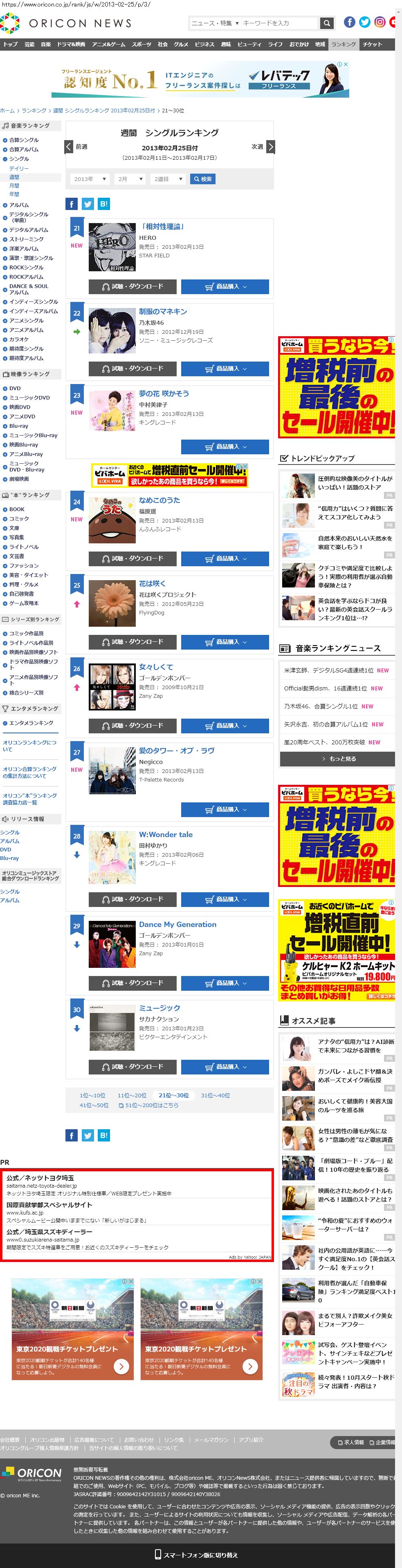Open ミュージック by サカナクション
This screenshot has width=402, height=1568.
pos(159,1008)
